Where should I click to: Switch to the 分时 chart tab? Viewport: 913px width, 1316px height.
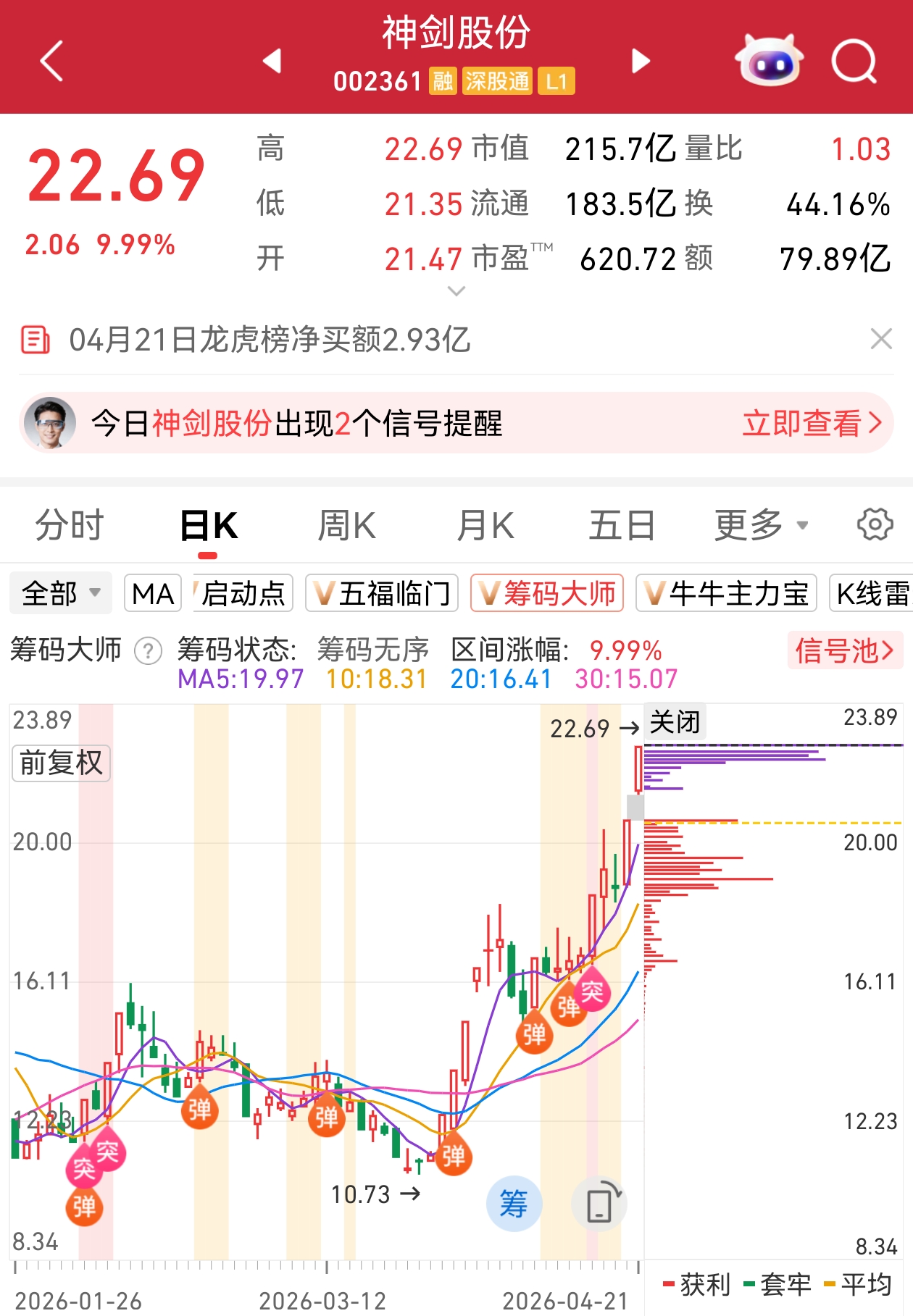point(70,525)
